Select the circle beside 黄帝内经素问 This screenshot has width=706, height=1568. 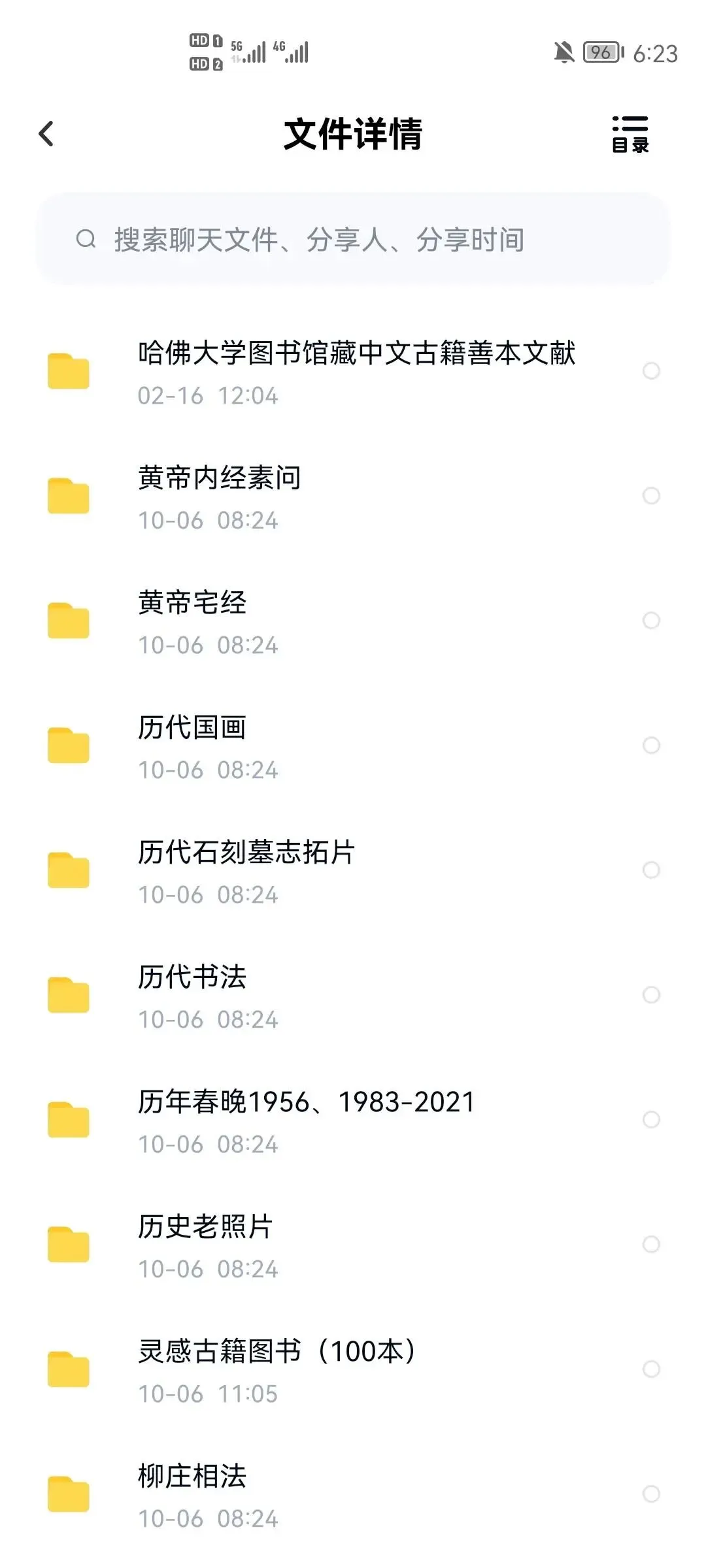(x=651, y=496)
